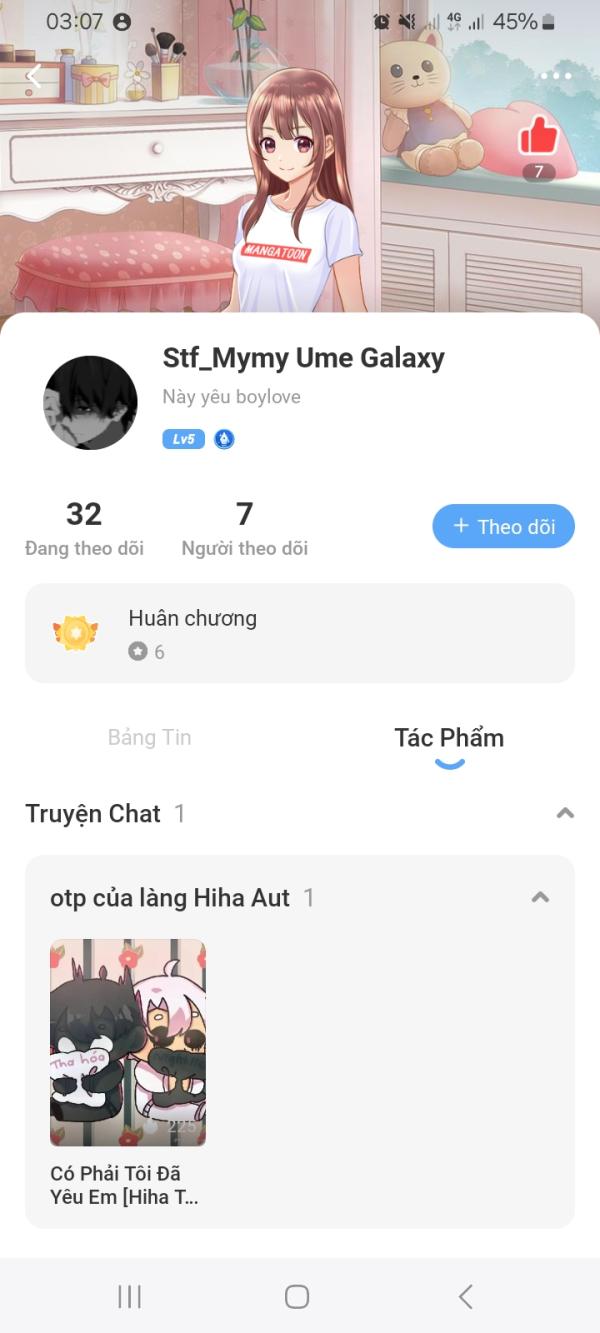
Task: Select the Tác Phẩm tab
Action: tap(449, 738)
